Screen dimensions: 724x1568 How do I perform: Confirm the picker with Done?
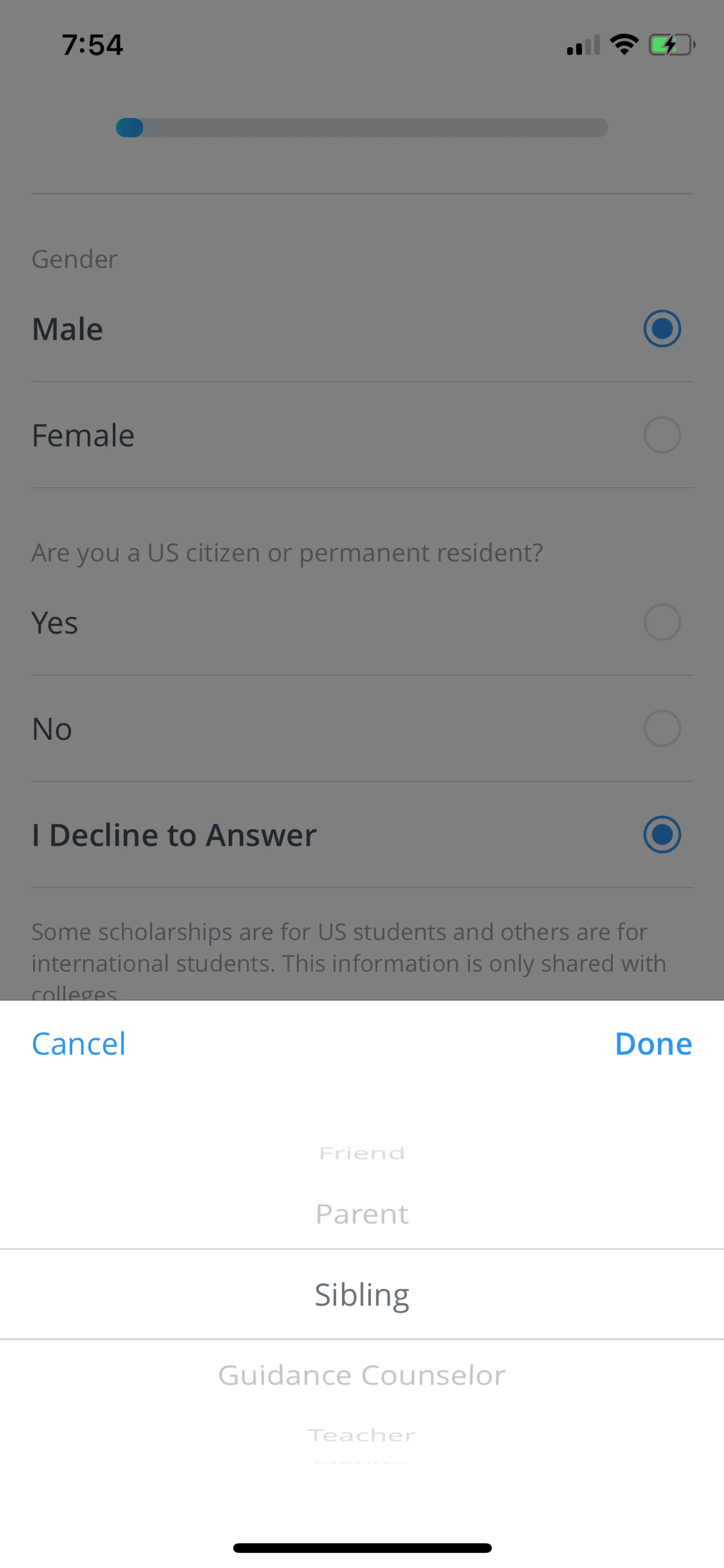[653, 1043]
